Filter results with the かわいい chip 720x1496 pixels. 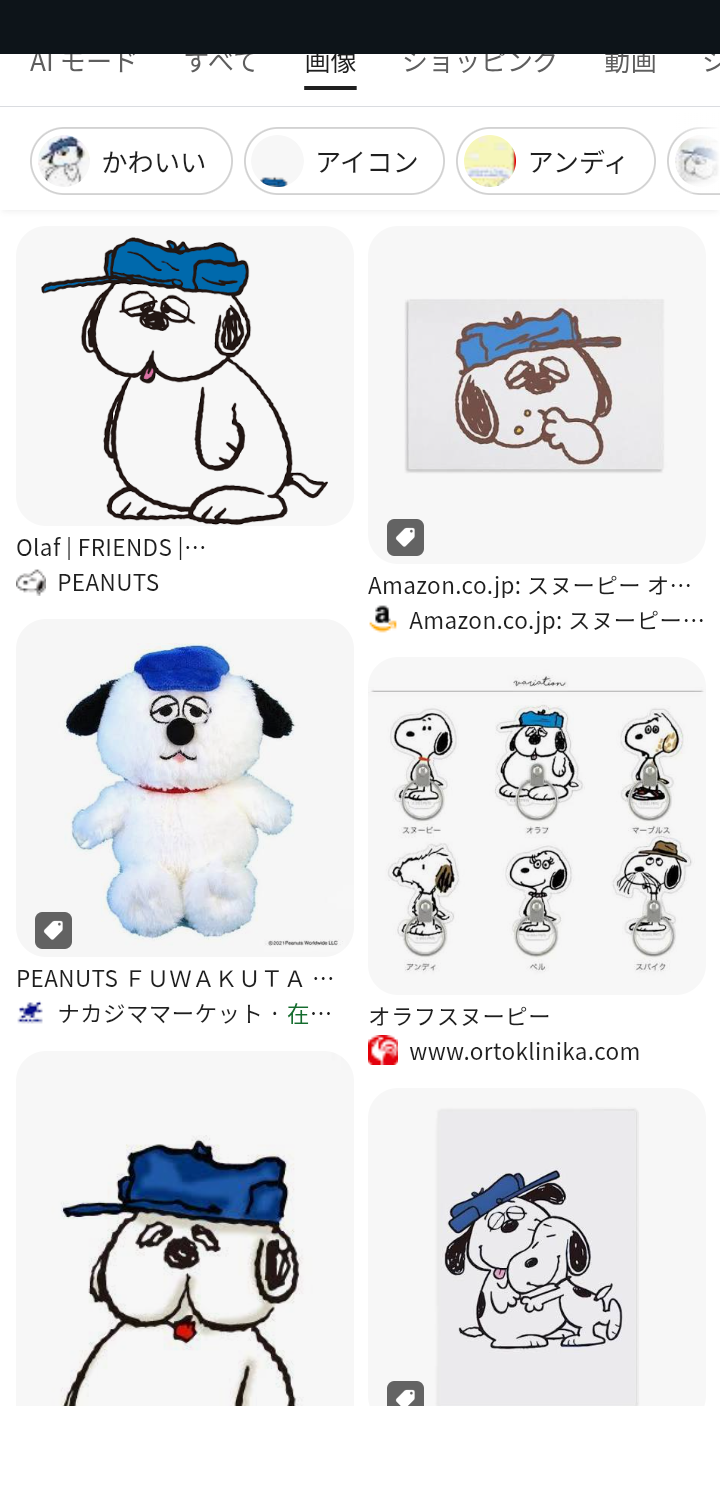(131, 161)
